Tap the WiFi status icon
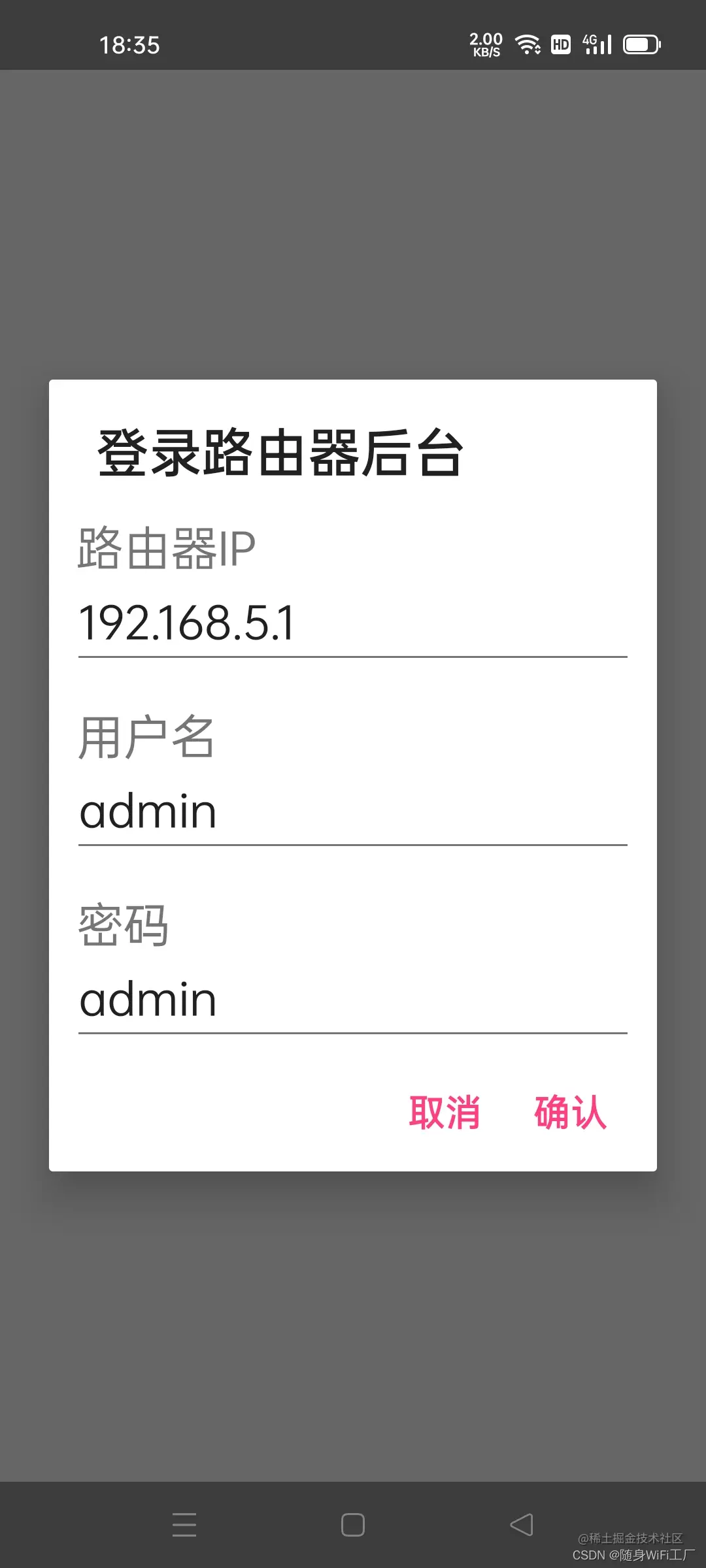The width and height of the screenshot is (706, 1568). click(527, 44)
